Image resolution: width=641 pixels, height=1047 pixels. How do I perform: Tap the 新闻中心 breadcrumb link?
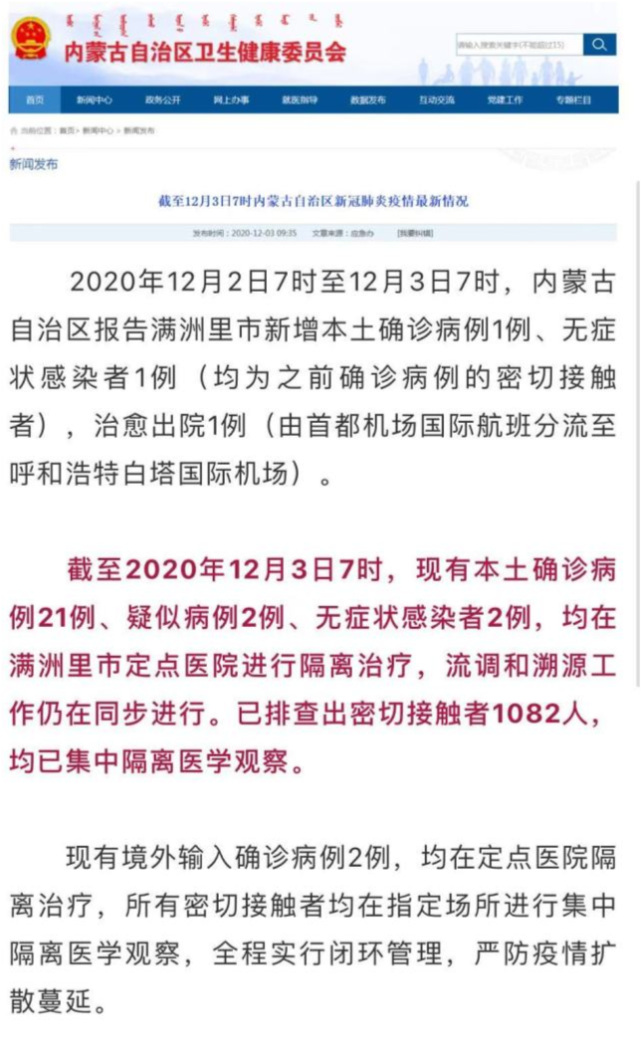coord(98,131)
